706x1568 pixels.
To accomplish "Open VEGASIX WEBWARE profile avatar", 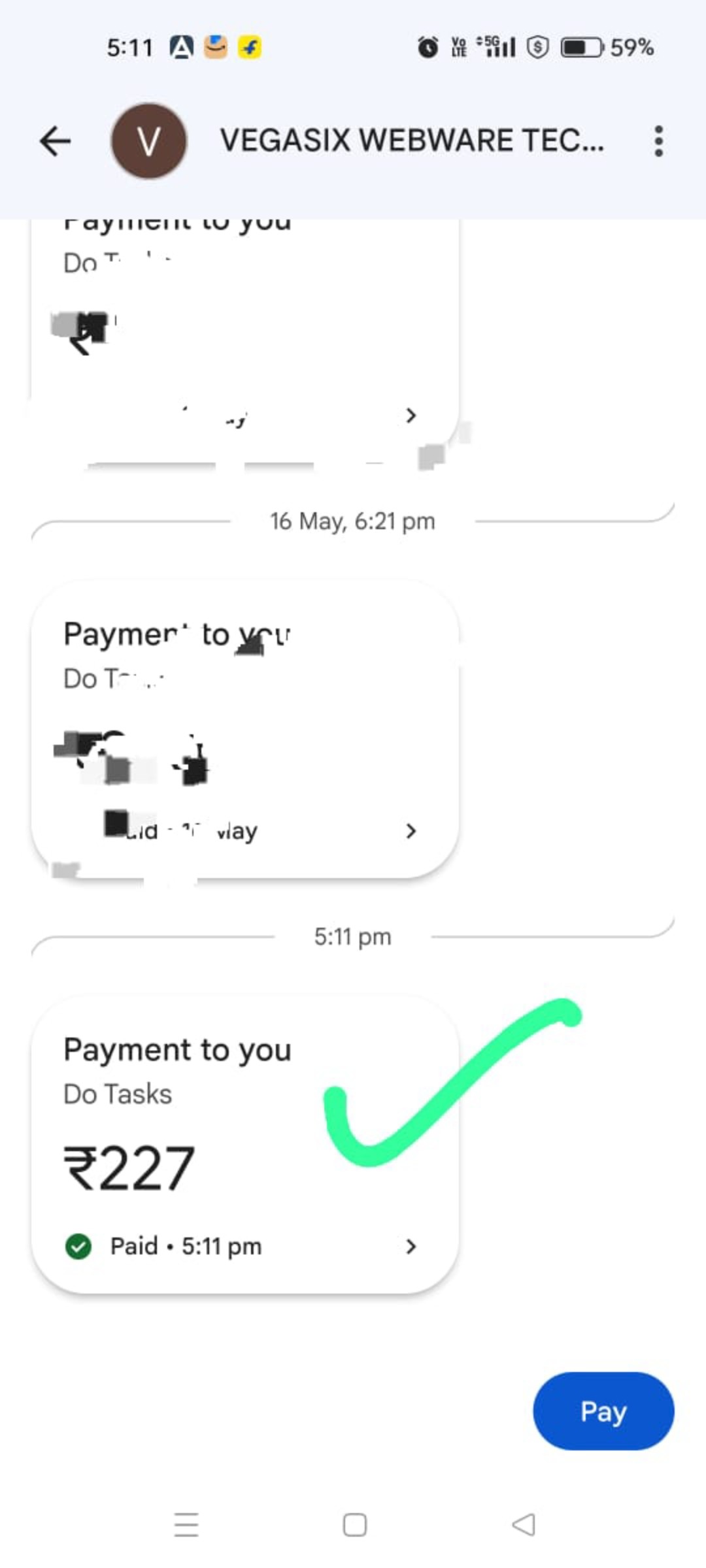I will [149, 141].
